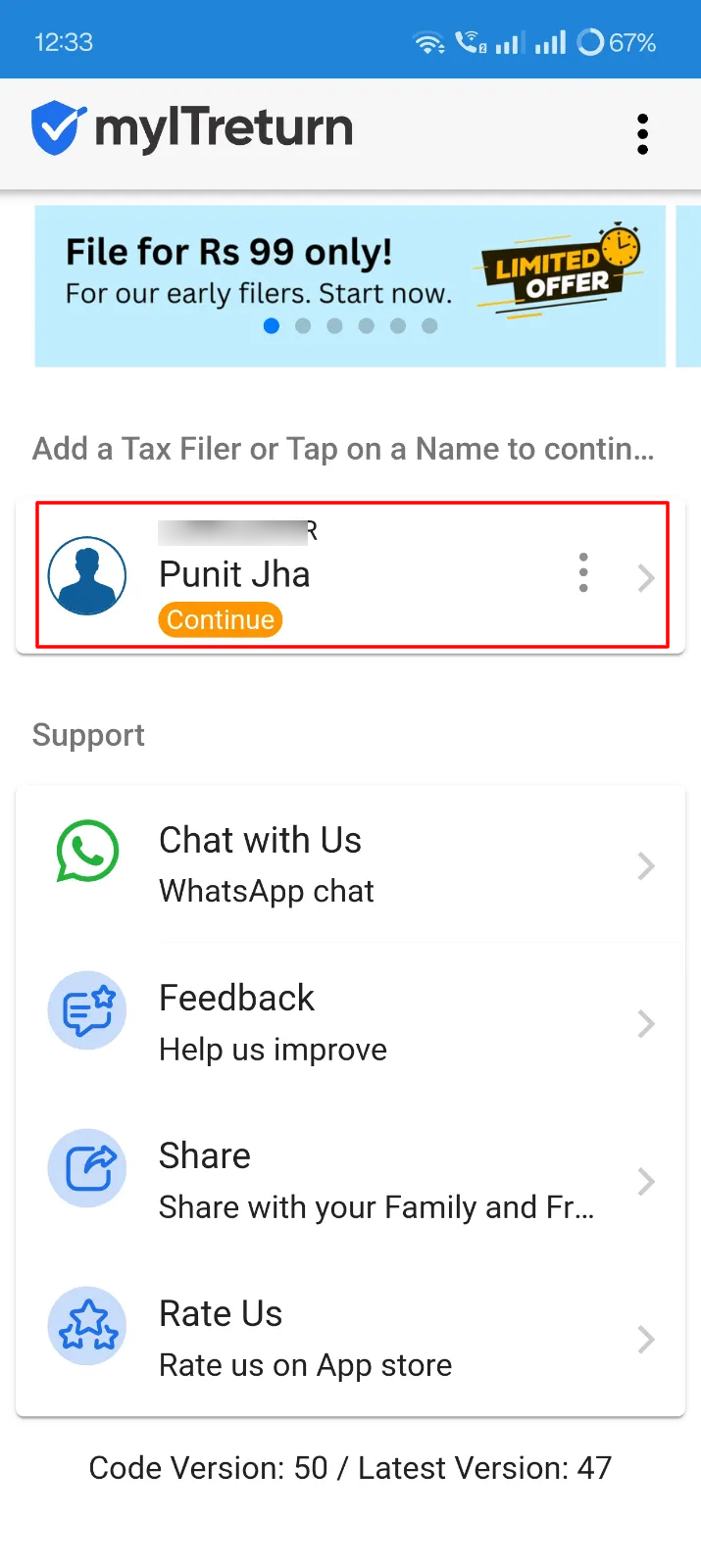Tap the Continue badge under Punit Jha

point(221,619)
